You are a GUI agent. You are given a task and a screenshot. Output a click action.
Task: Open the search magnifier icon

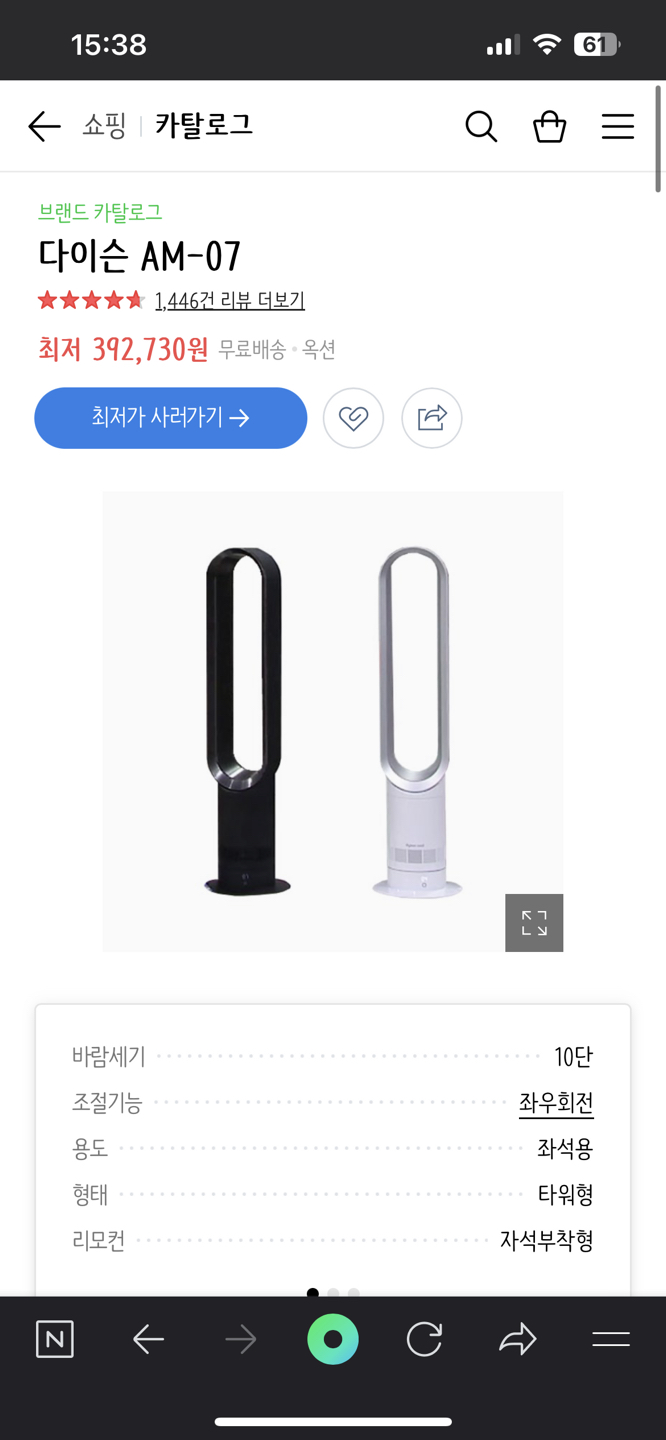click(x=481, y=127)
